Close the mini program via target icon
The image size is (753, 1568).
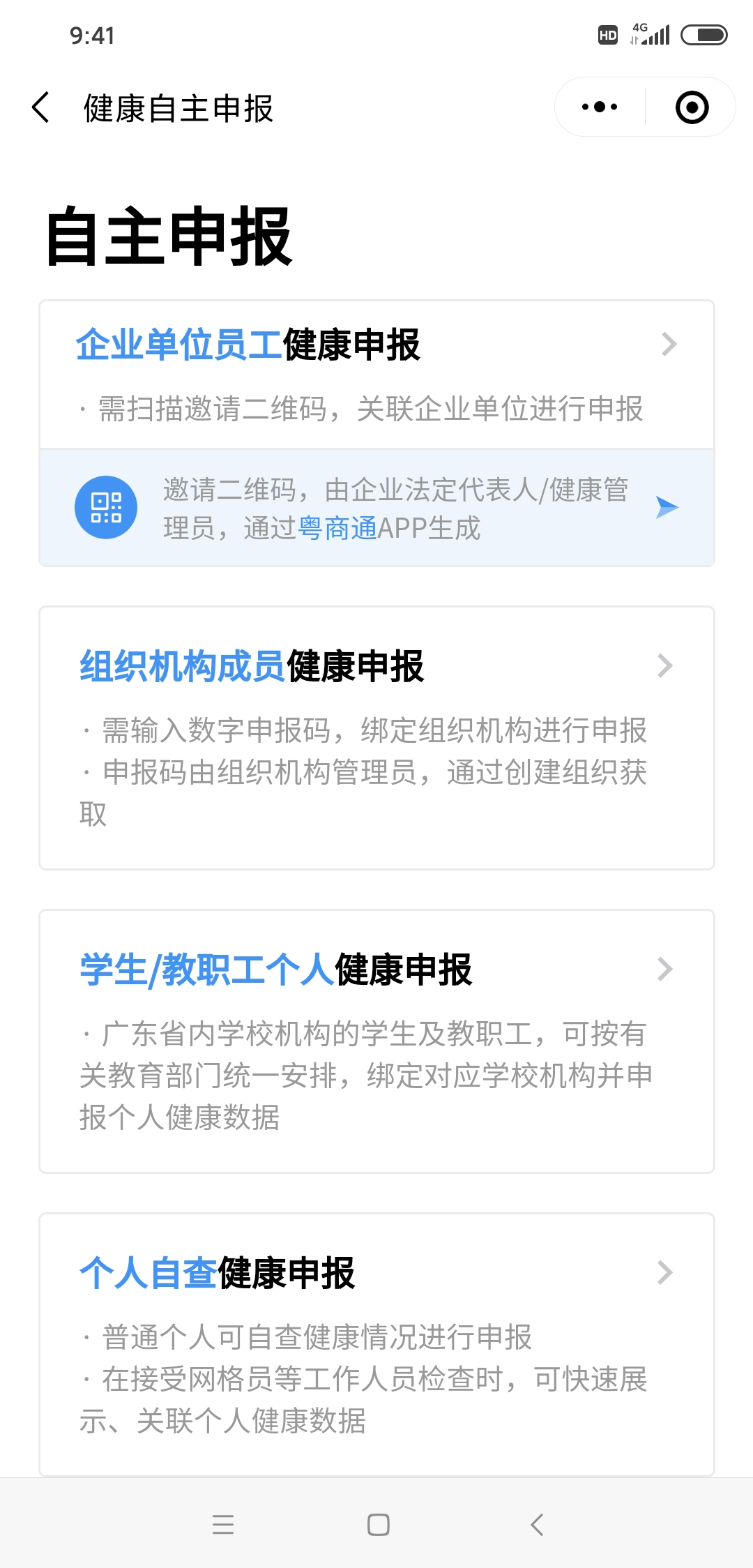click(x=692, y=107)
